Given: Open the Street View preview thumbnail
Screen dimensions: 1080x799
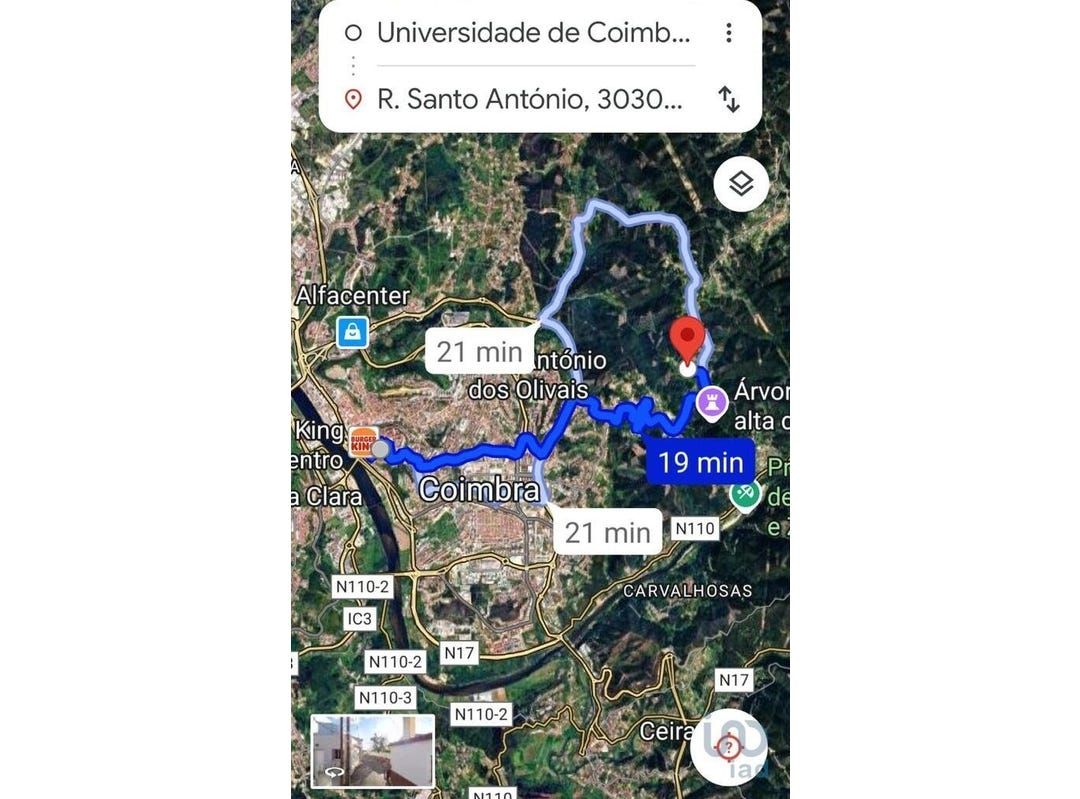Looking at the screenshot, I should tap(372, 750).
